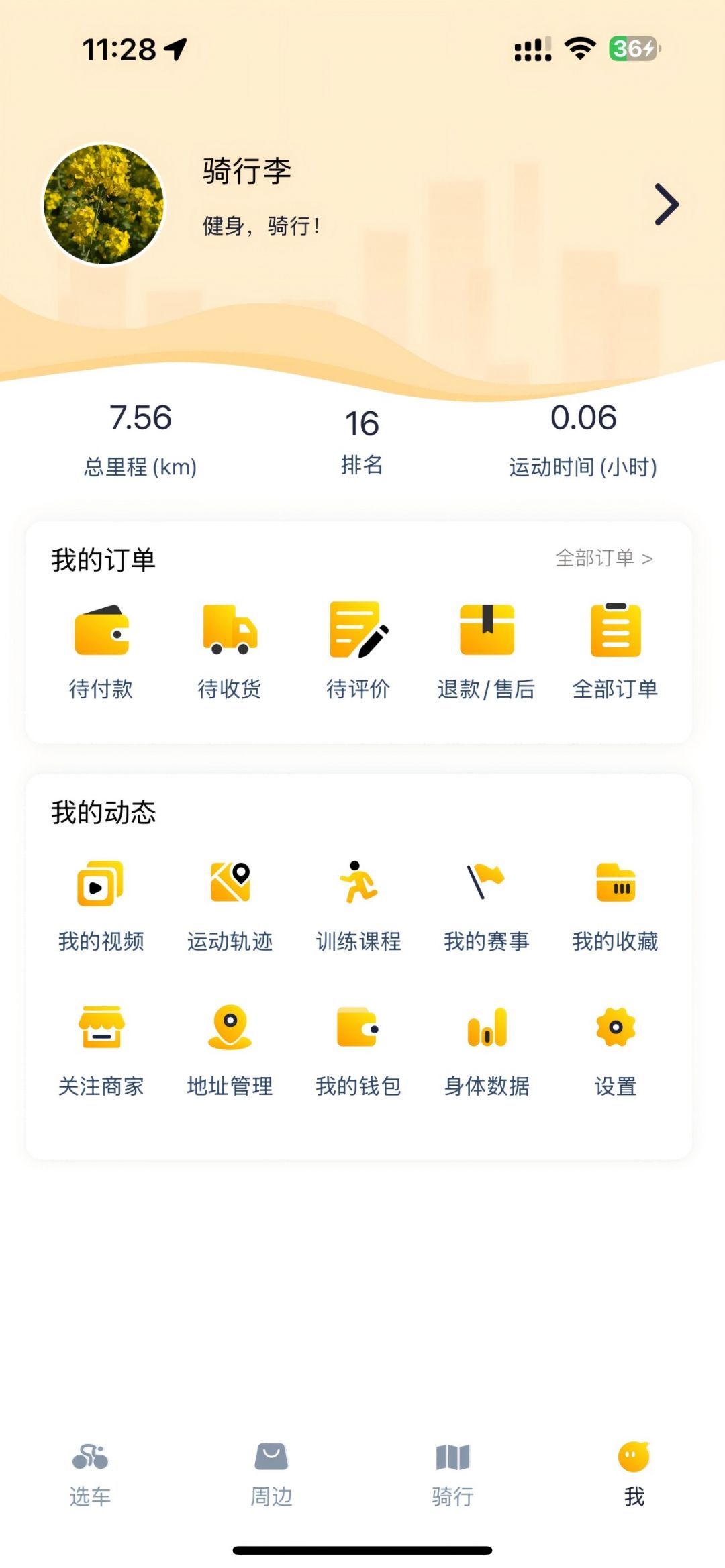Switch to the 骑行 tab

[453, 1473]
